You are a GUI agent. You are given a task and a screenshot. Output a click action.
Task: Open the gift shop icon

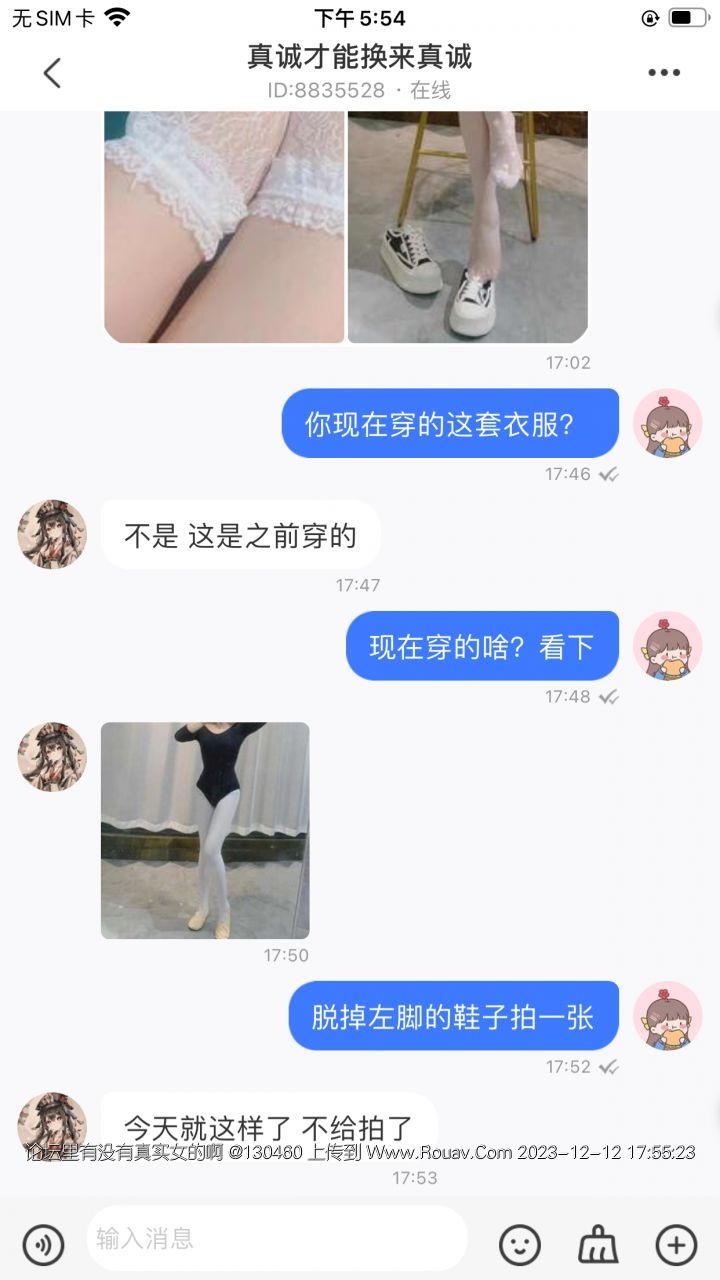point(598,1245)
